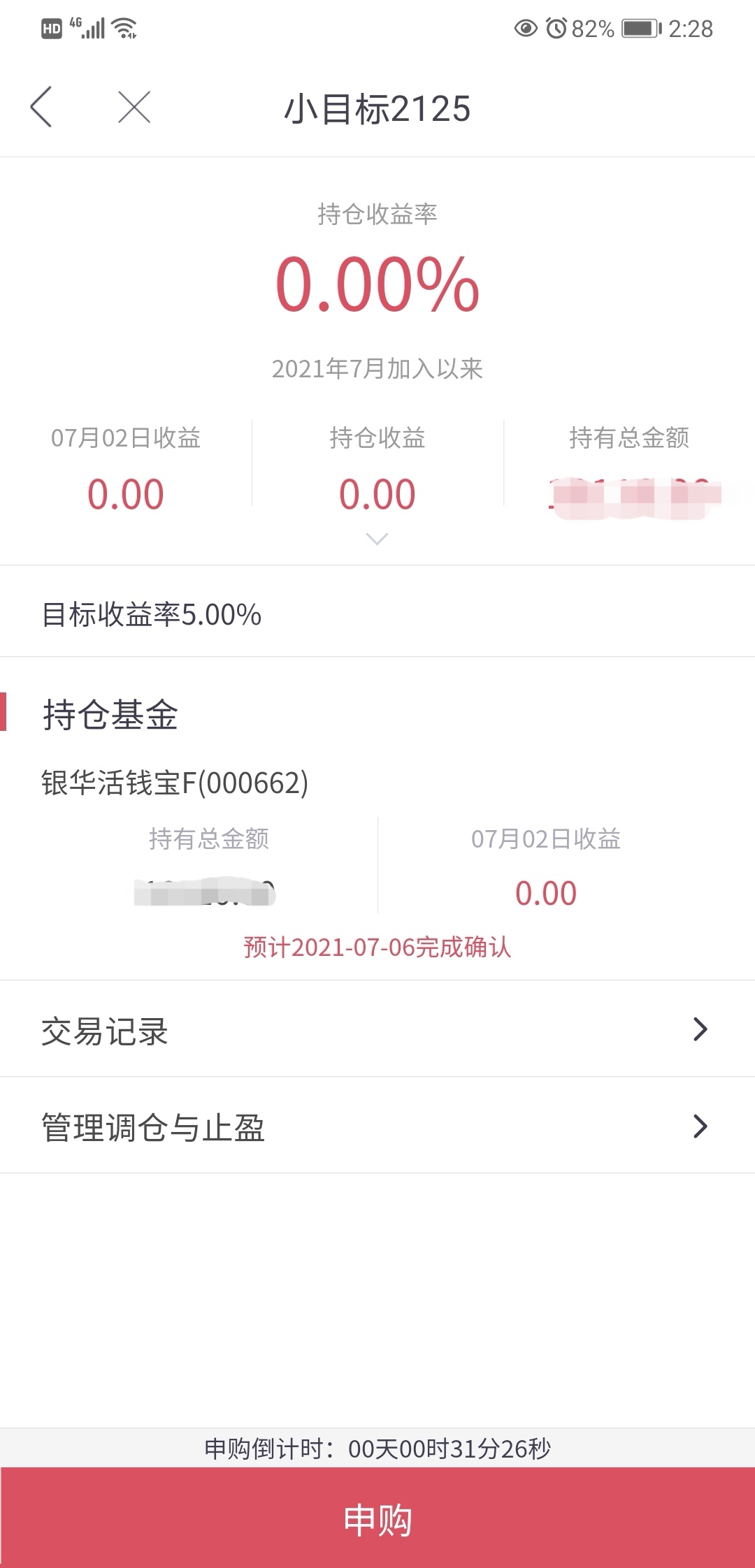Open 交易记录 row
Screen dimensions: 755x1568
pos(377,1029)
